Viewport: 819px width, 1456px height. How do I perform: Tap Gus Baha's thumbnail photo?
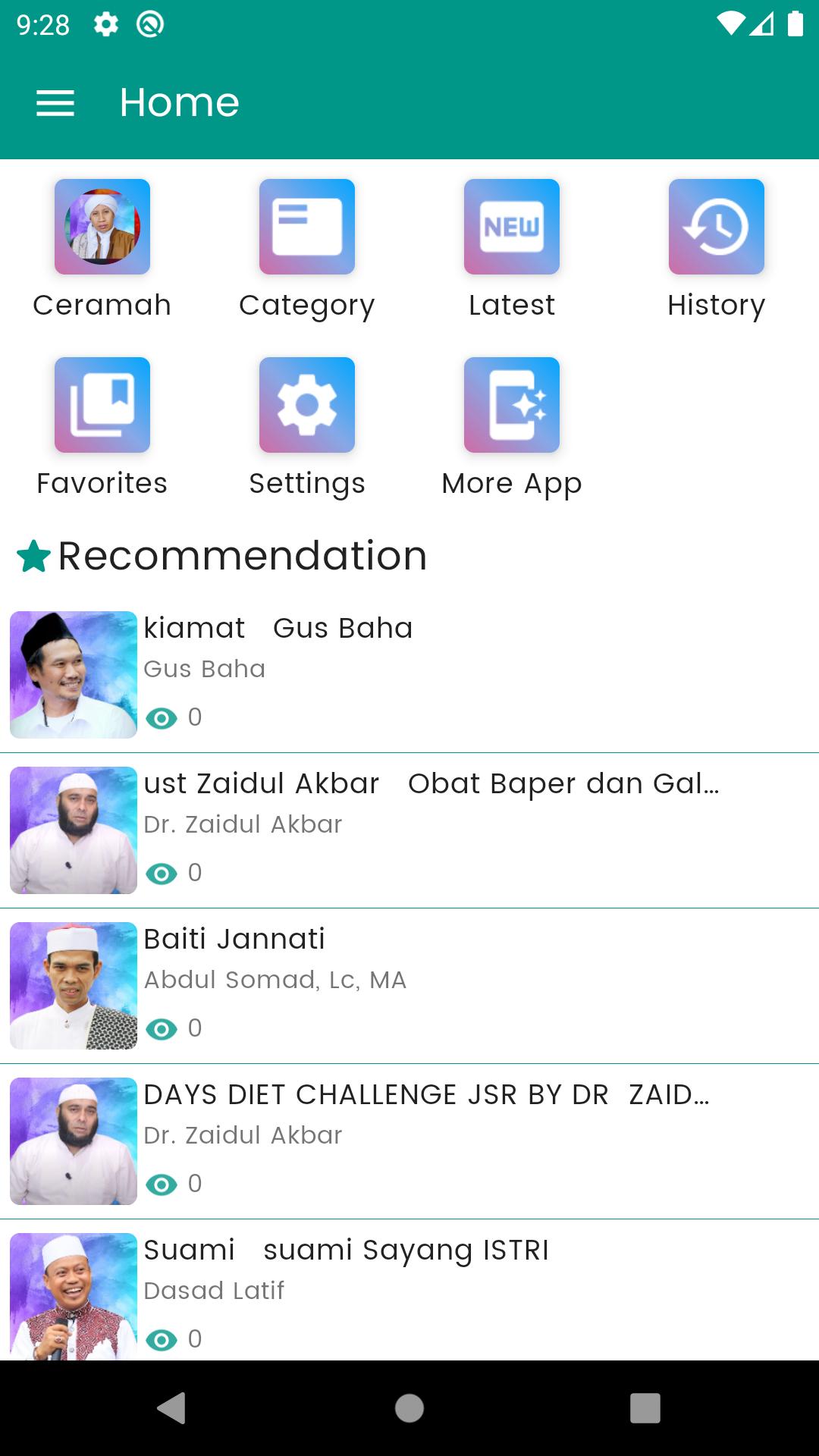click(x=73, y=673)
